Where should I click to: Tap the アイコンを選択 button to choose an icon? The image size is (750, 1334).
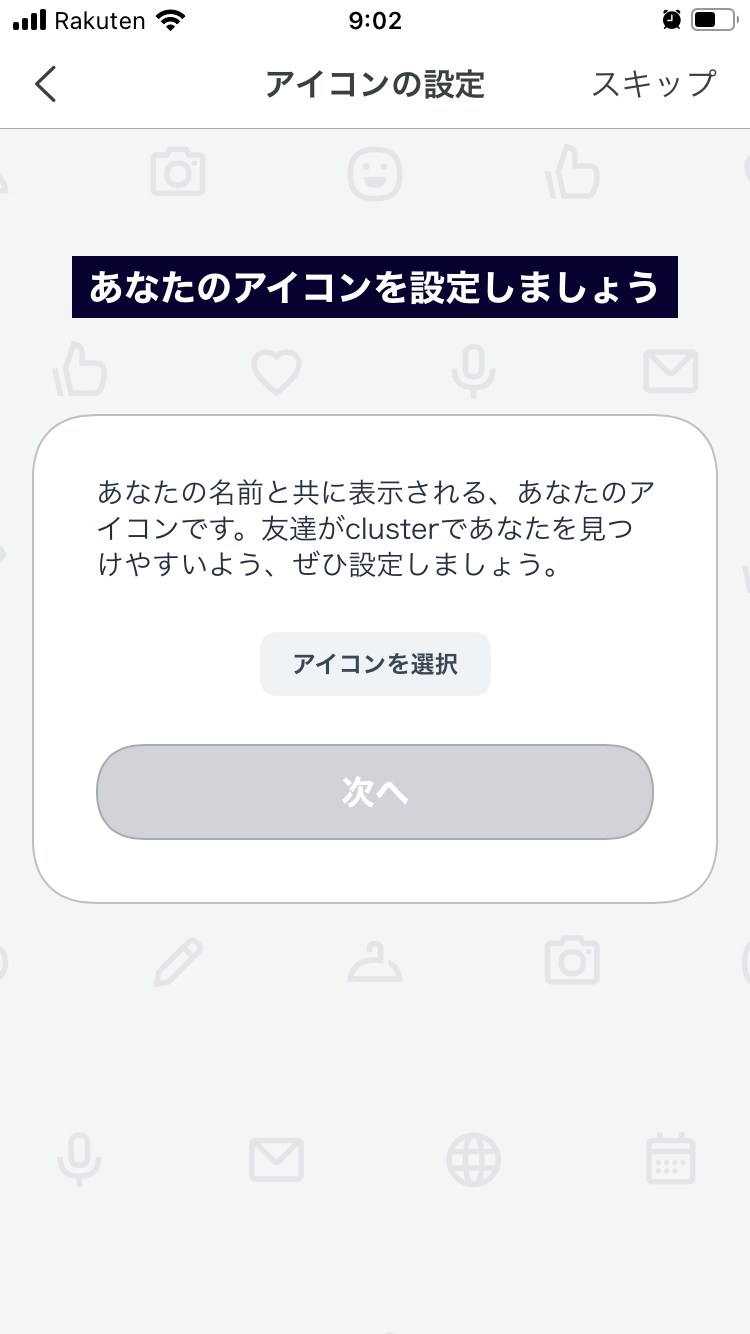point(375,663)
